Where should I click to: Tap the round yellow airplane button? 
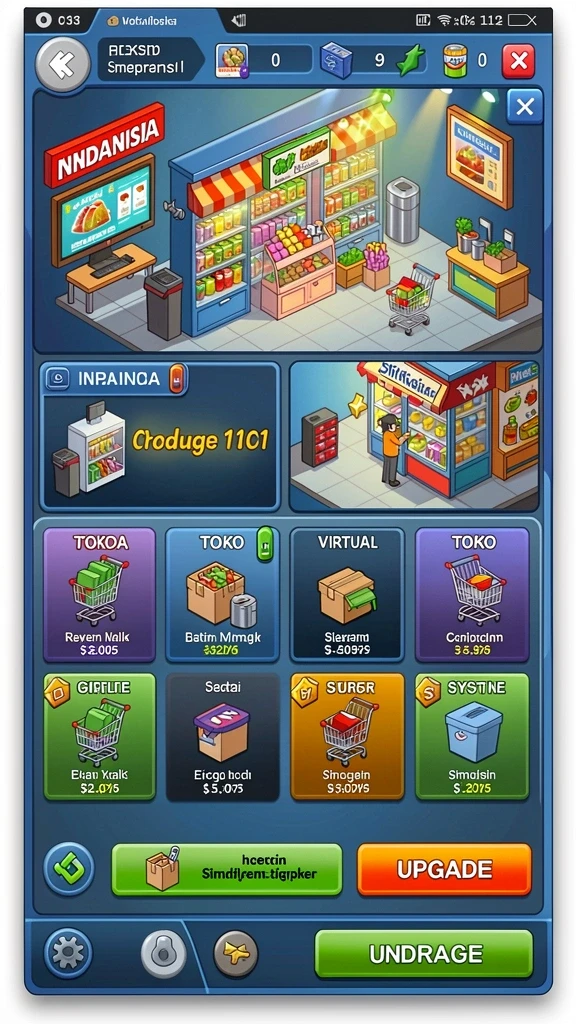coord(236,954)
